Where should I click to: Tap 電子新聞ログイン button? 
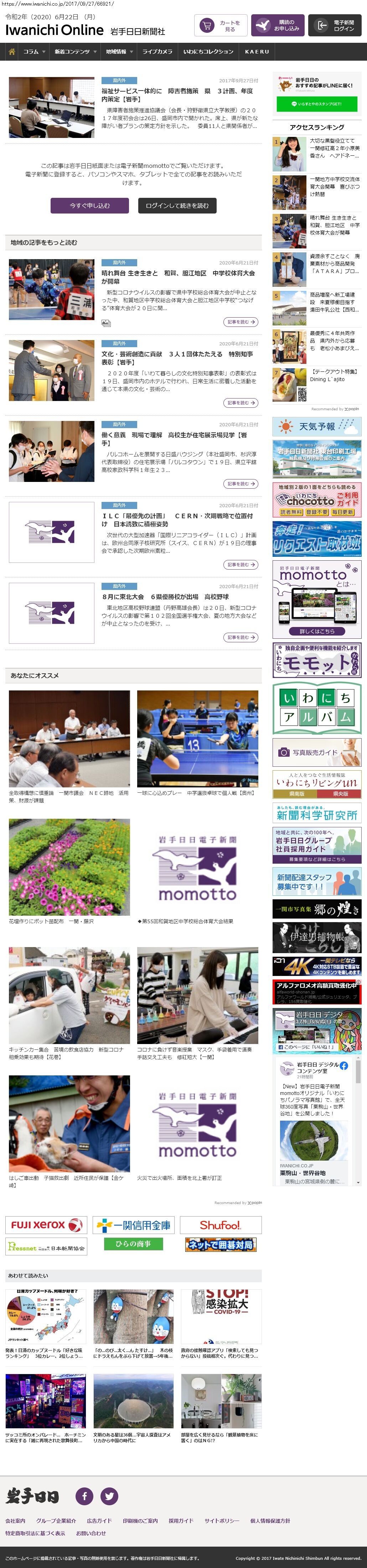click(336, 26)
